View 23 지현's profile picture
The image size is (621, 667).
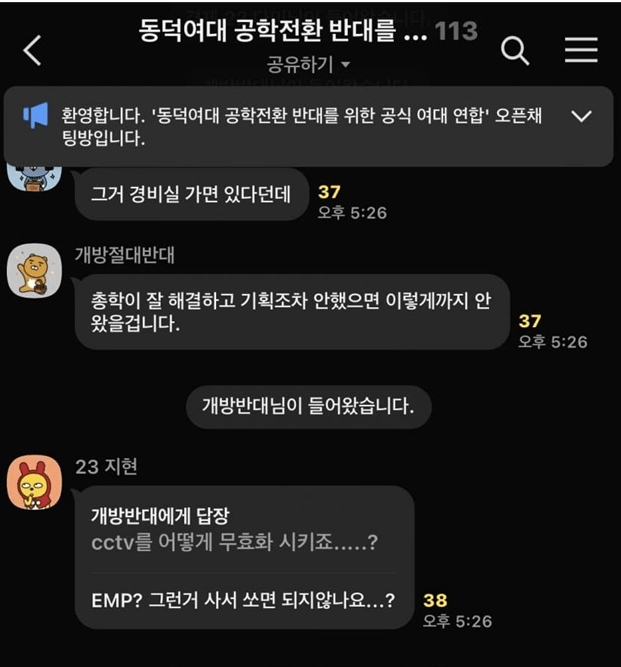point(35,482)
